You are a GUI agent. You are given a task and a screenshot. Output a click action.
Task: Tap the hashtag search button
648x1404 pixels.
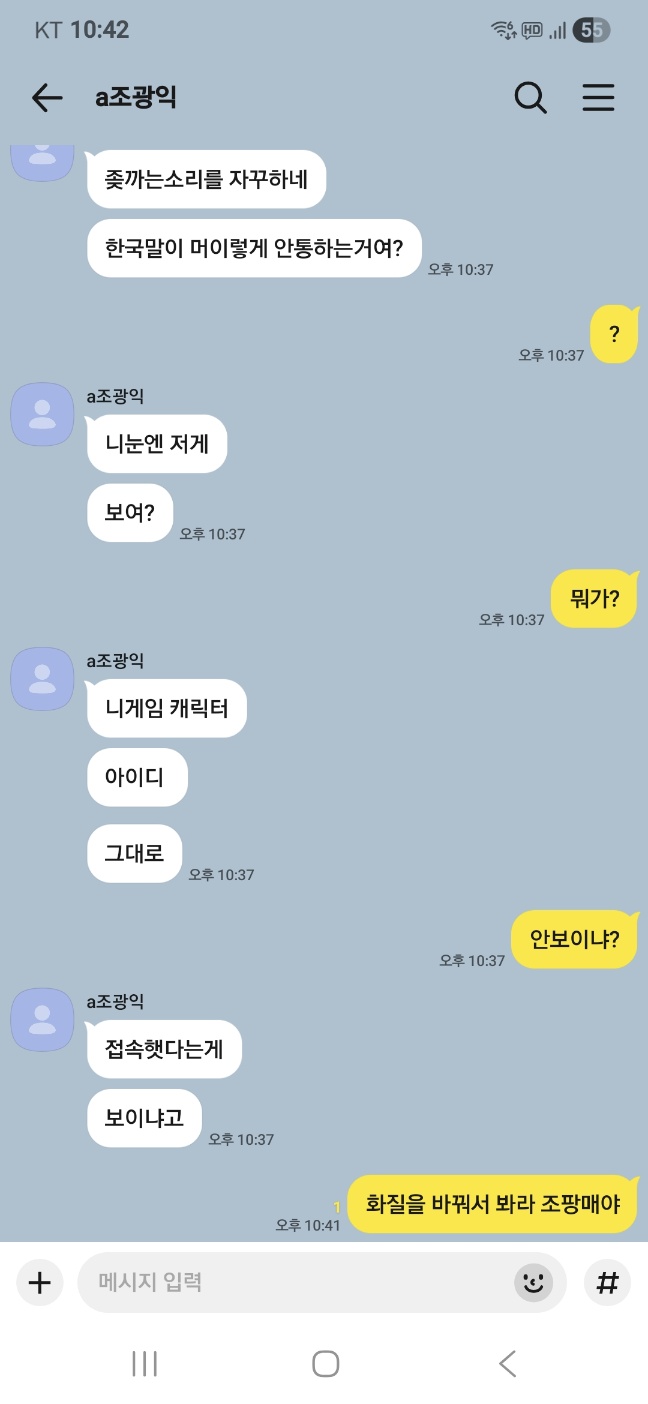coord(607,1282)
